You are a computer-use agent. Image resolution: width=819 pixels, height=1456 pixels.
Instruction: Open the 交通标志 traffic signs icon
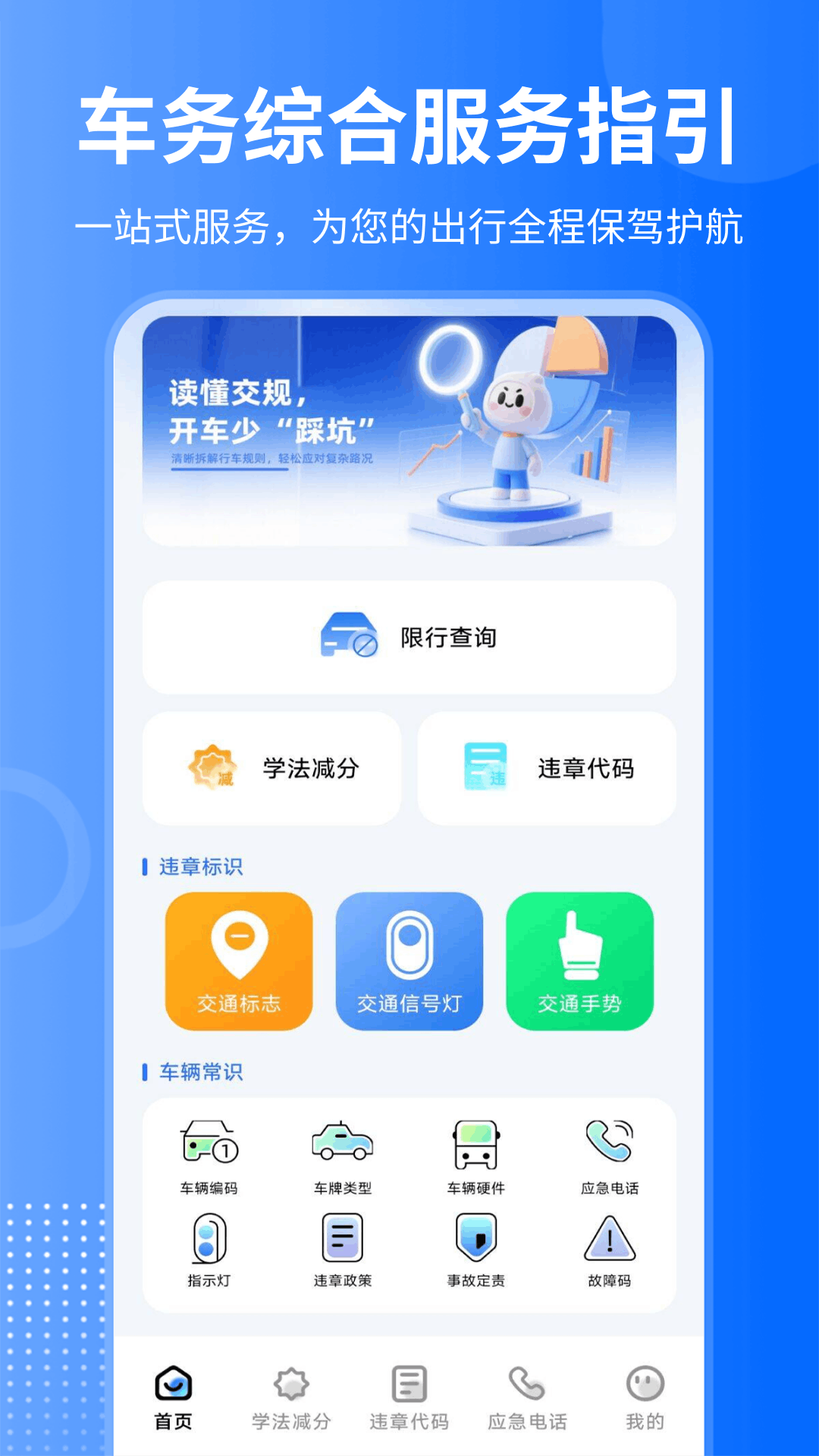[x=239, y=962]
